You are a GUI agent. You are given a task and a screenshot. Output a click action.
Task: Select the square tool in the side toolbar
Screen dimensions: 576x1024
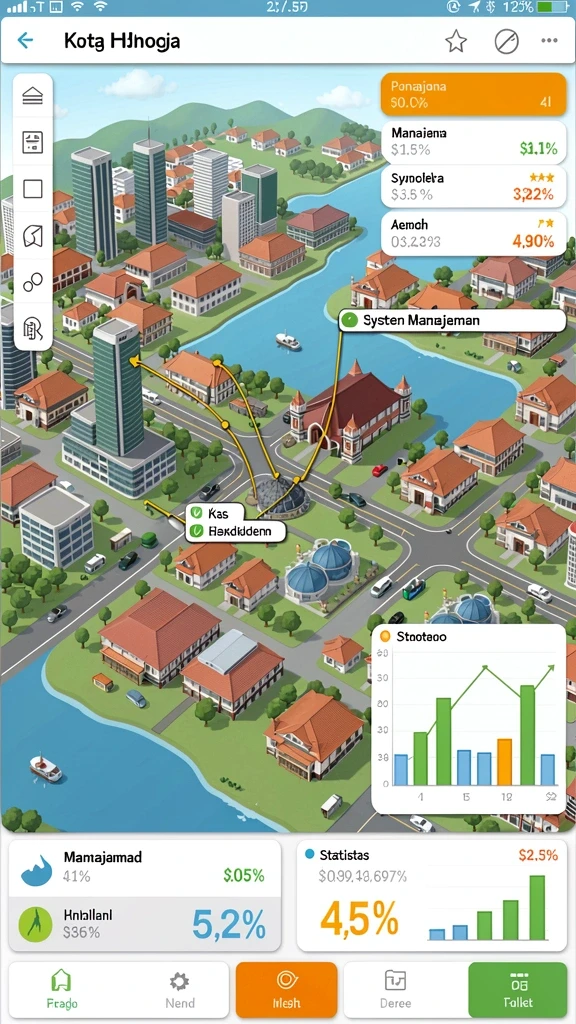[x=33, y=189]
